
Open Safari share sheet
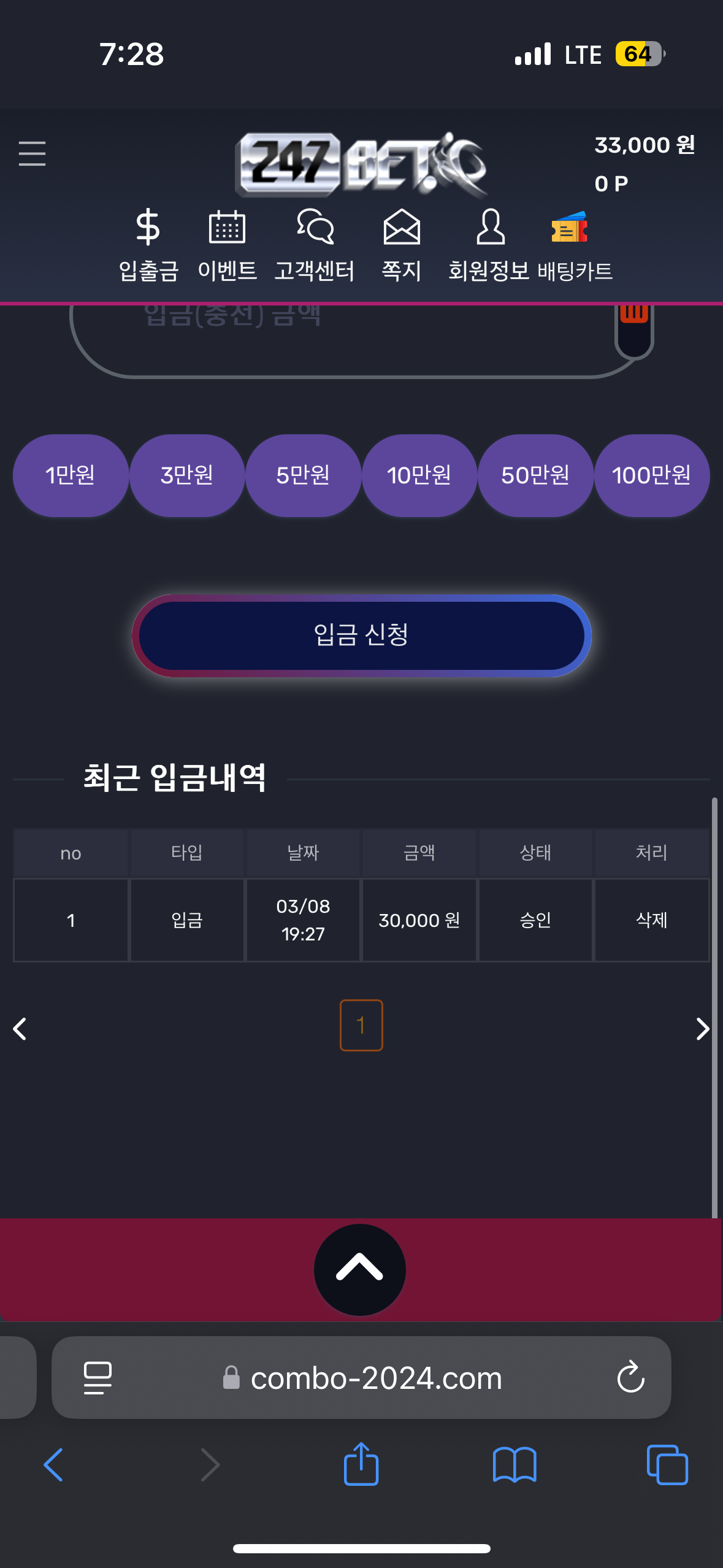click(x=361, y=1464)
